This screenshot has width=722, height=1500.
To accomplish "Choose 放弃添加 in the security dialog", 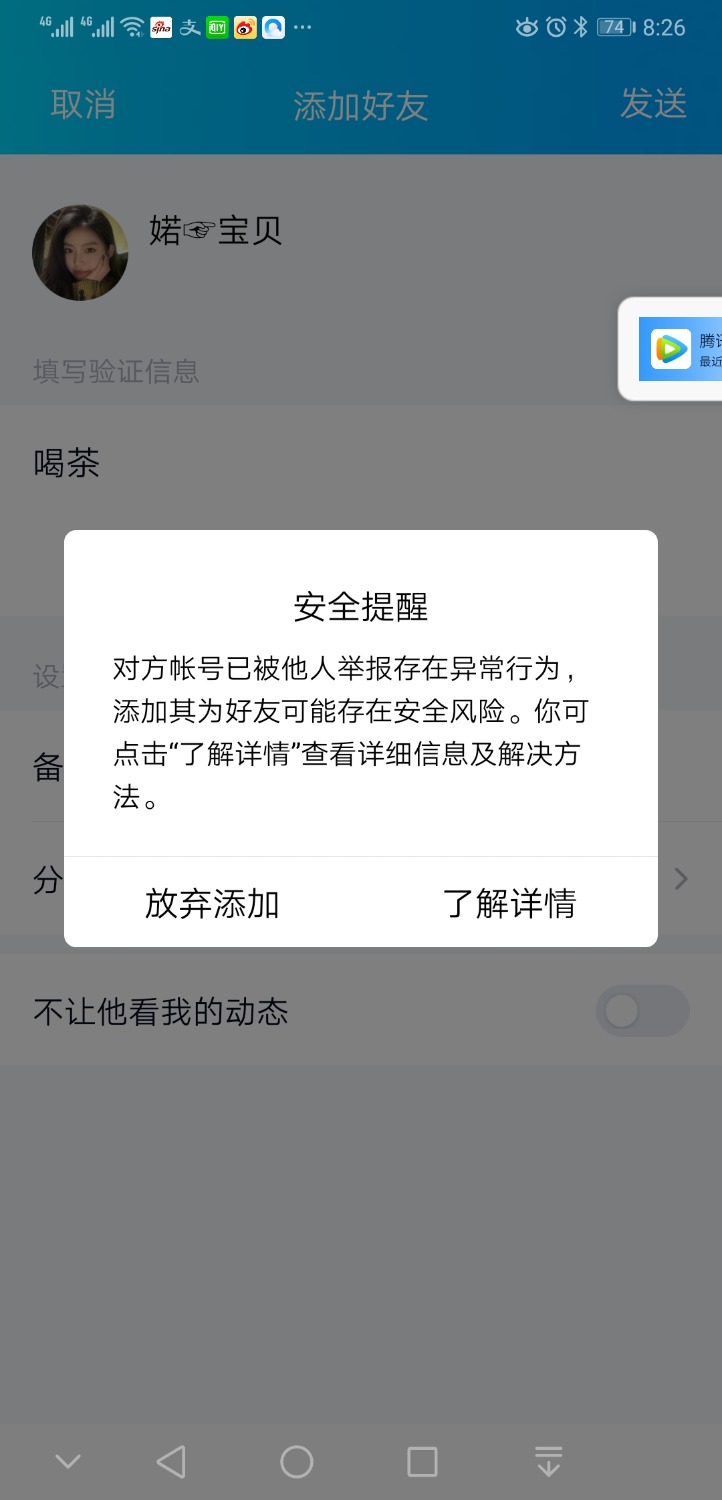I will (x=212, y=903).
